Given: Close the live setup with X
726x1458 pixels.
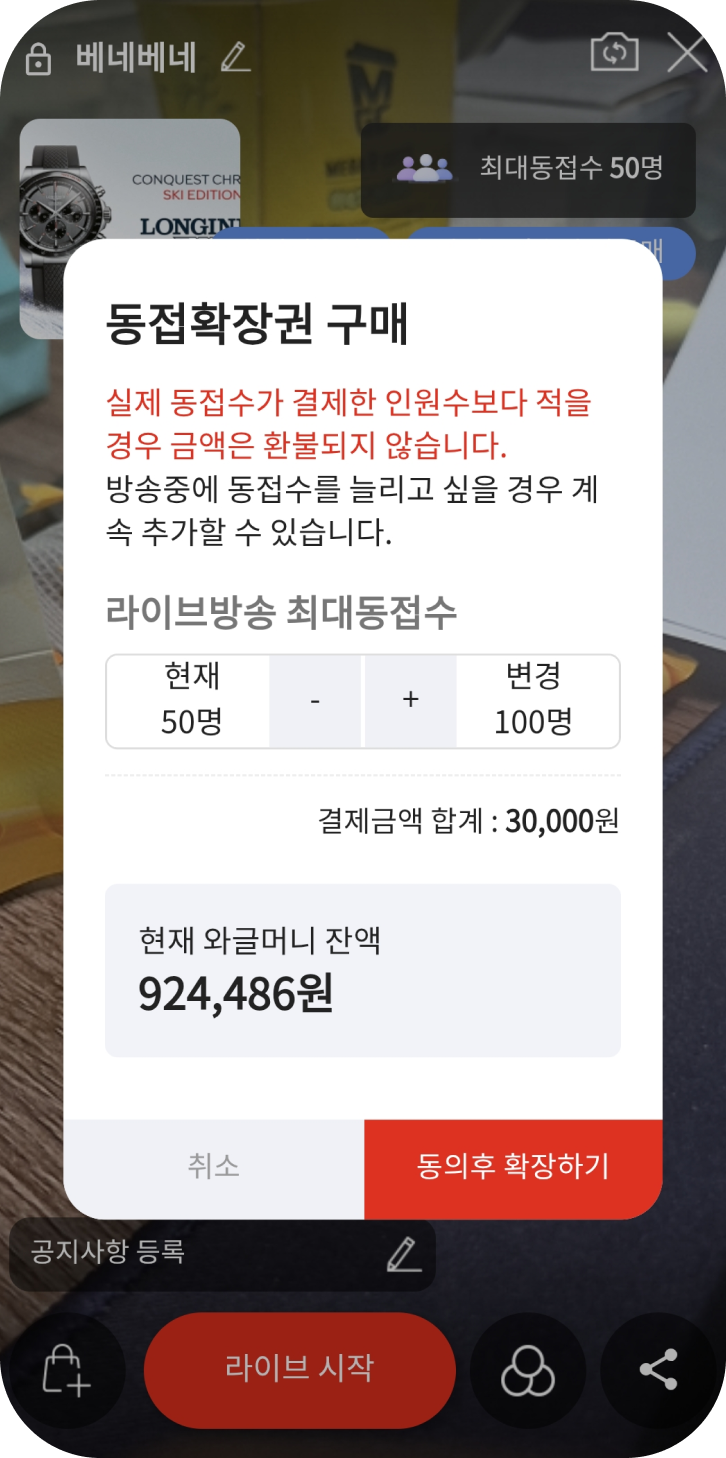Looking at the screenshot, I should coord(687,53).
